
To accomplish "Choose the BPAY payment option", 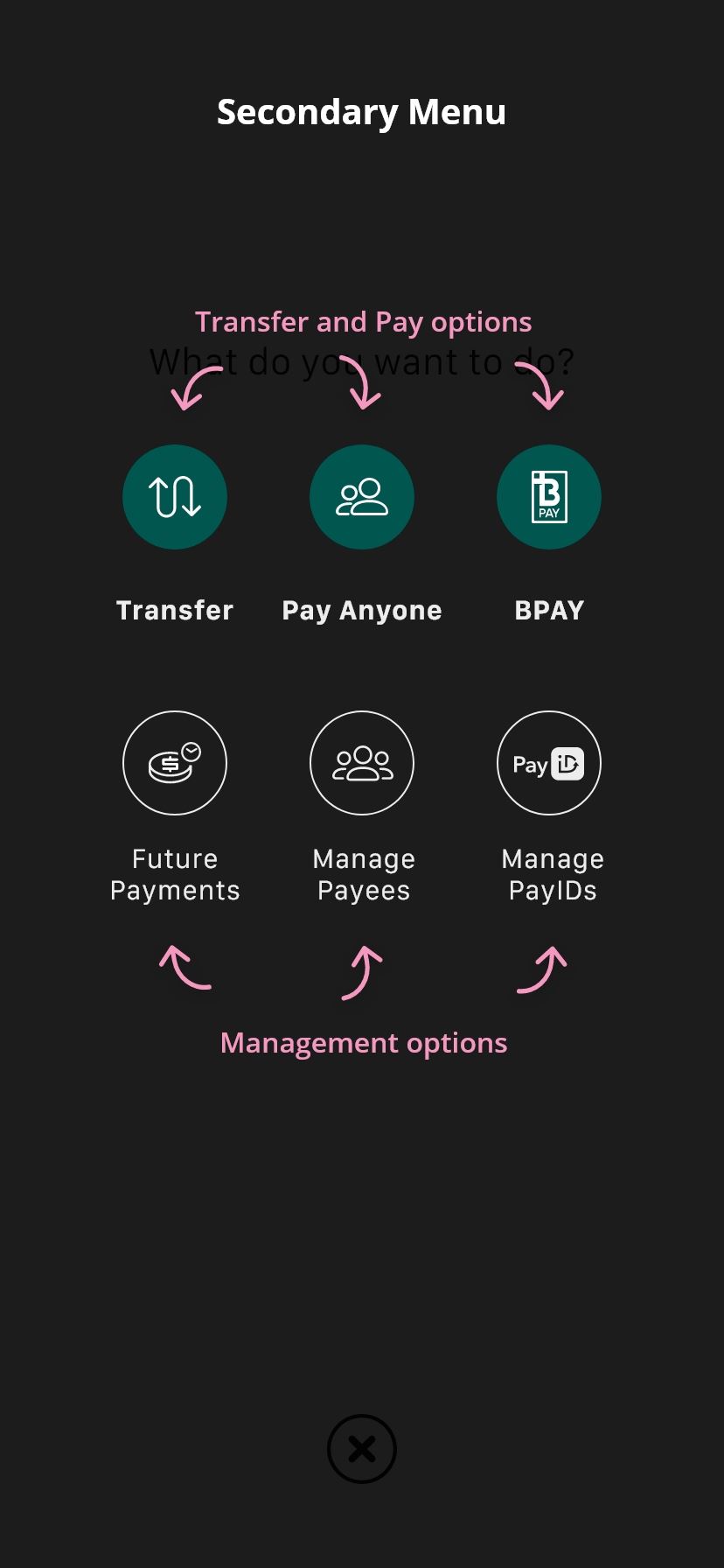I will (549, 497).
